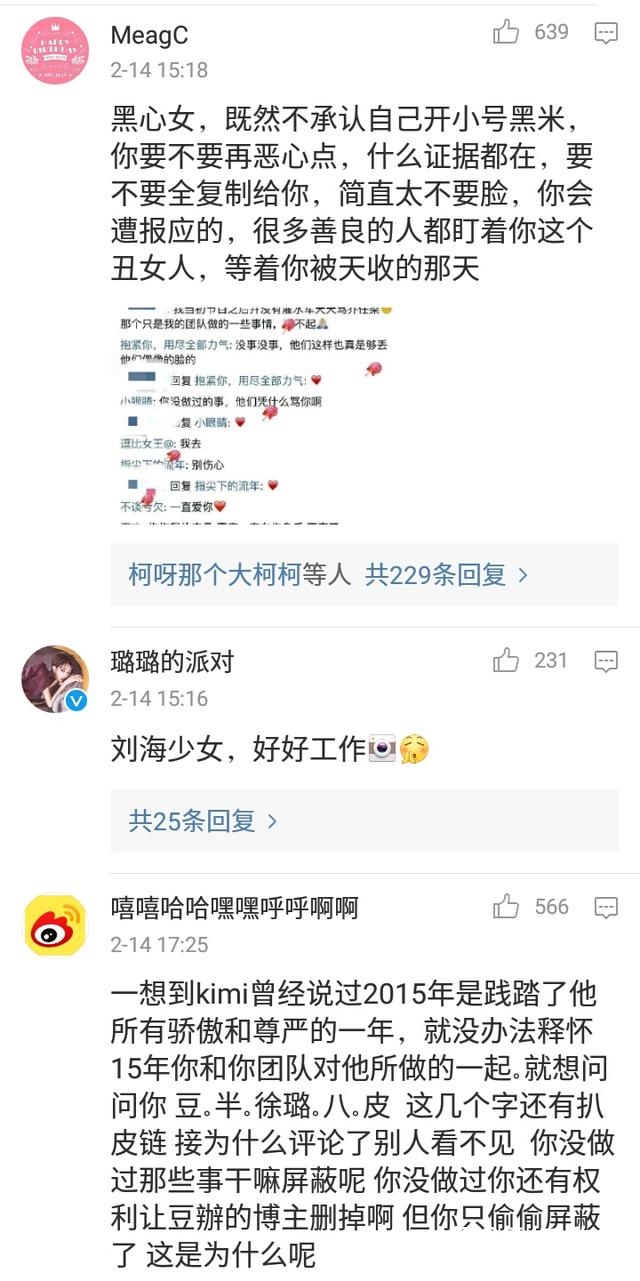
Task: Tap the username MeagC
Action: 150,35
